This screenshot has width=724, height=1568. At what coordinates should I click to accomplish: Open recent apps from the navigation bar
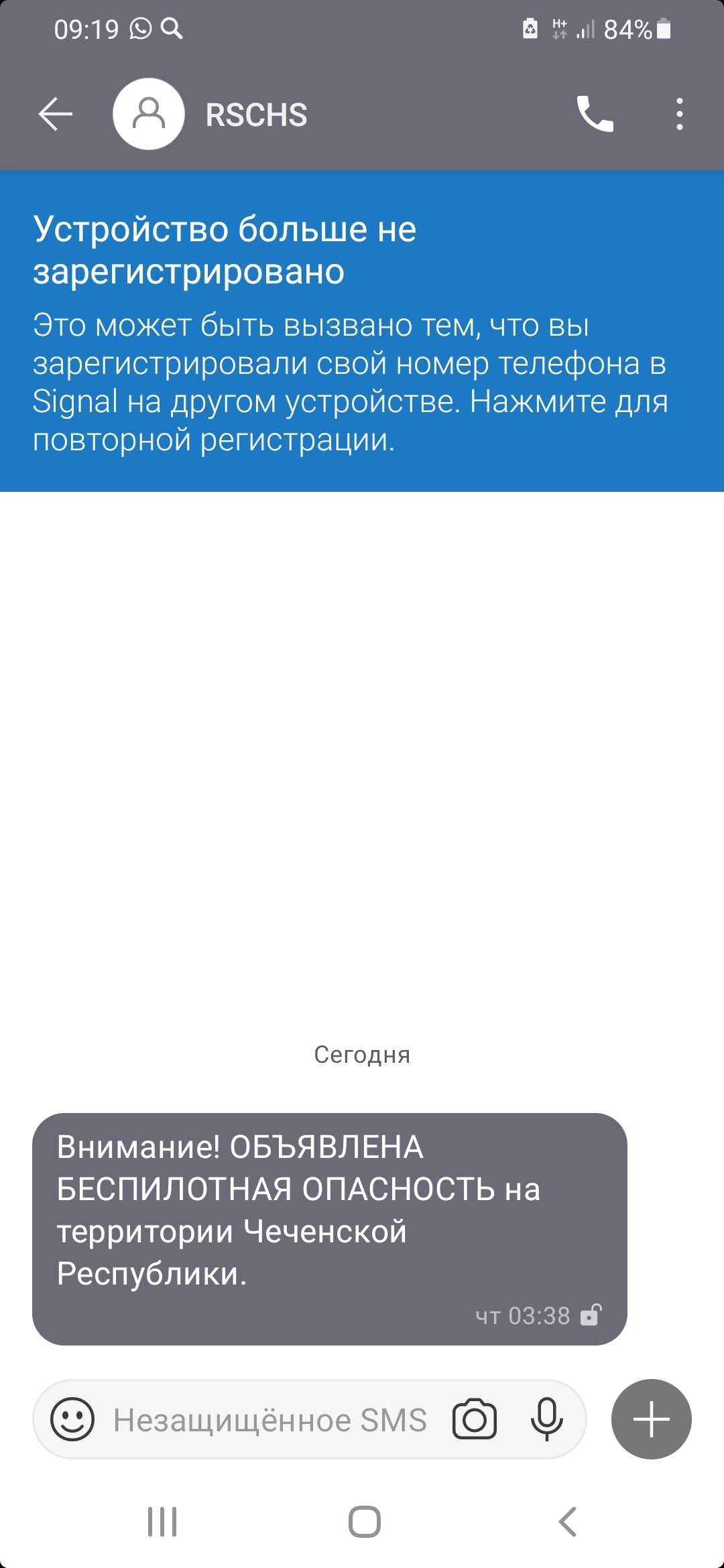(x=162, y=1522)
